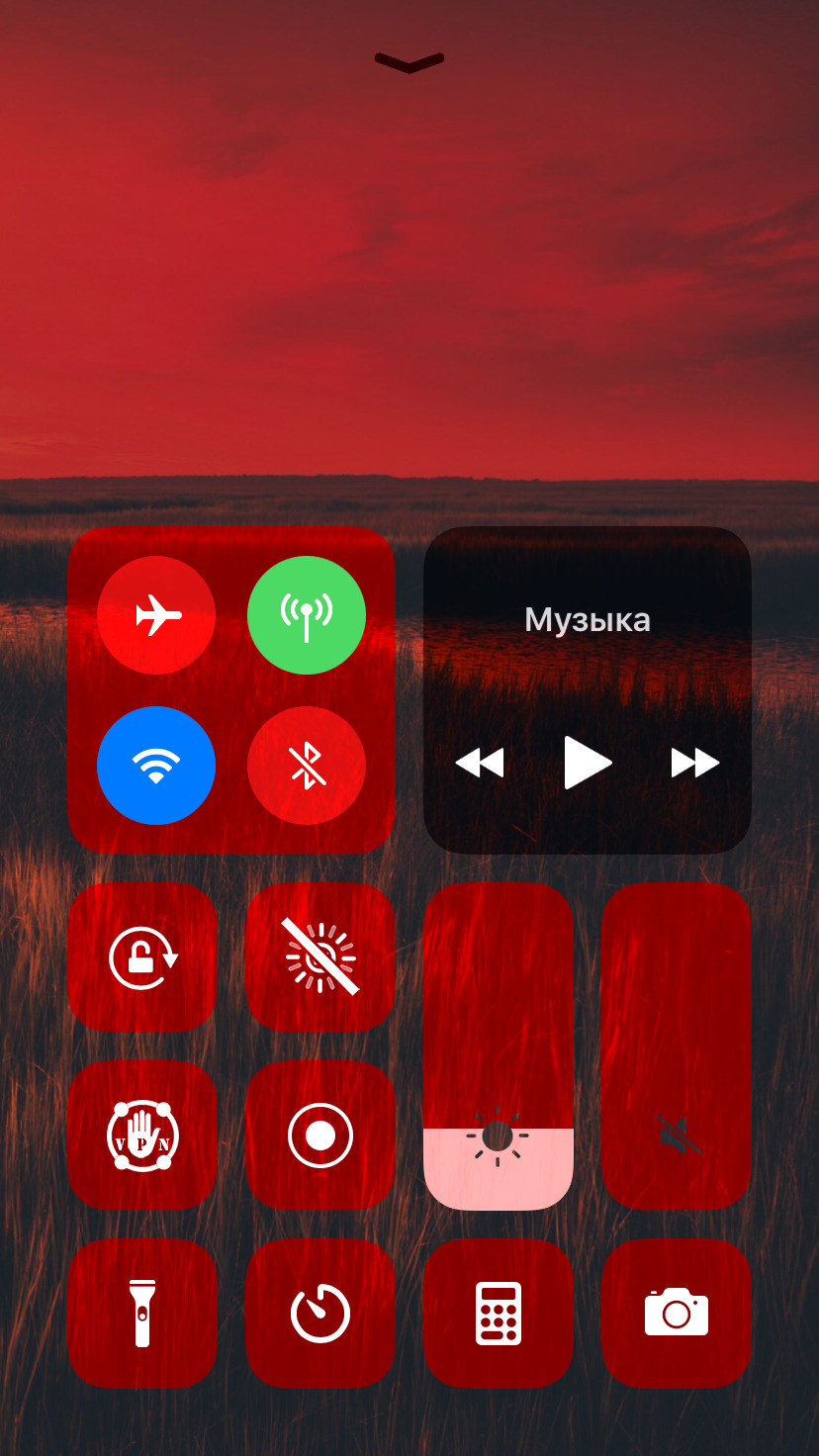Screen dimensions: 819x1456
Task: Close Control Center with the chevron
Action: [409, 63]
